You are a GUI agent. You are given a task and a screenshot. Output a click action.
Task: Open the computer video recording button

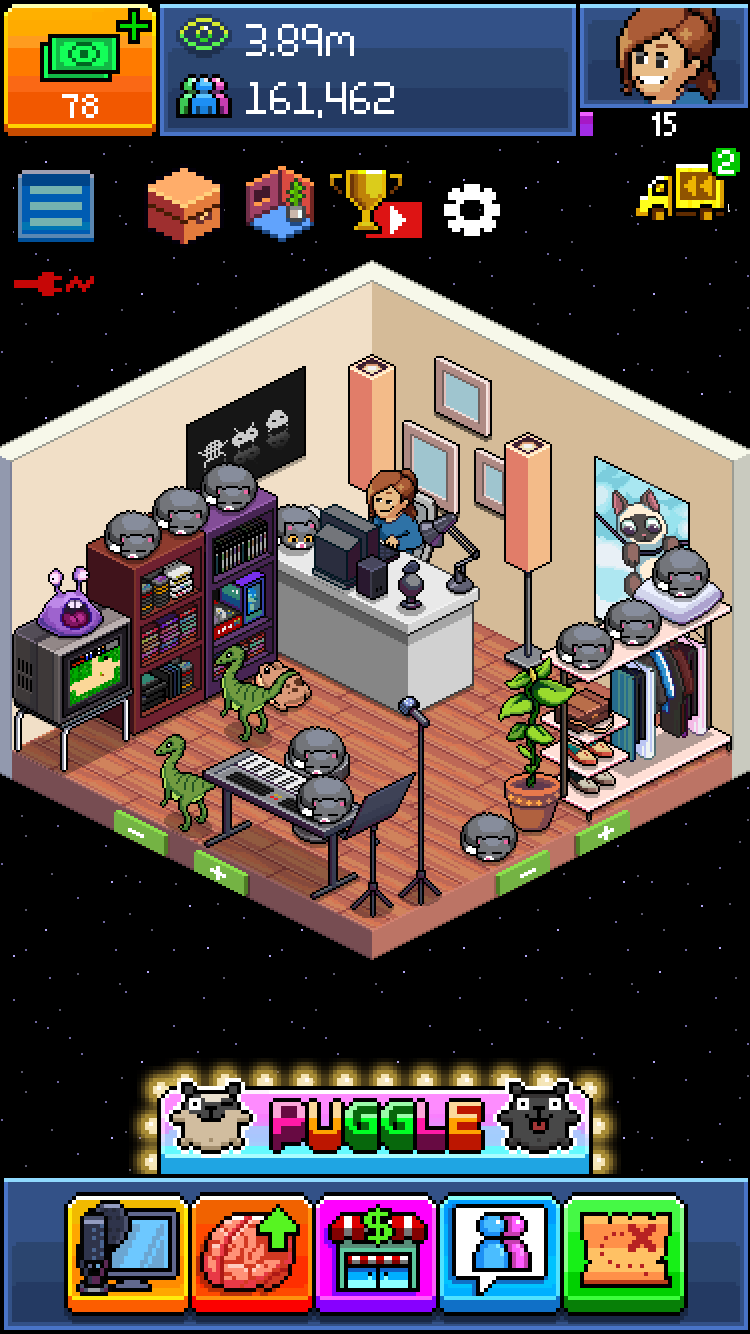pos(127,1253)
